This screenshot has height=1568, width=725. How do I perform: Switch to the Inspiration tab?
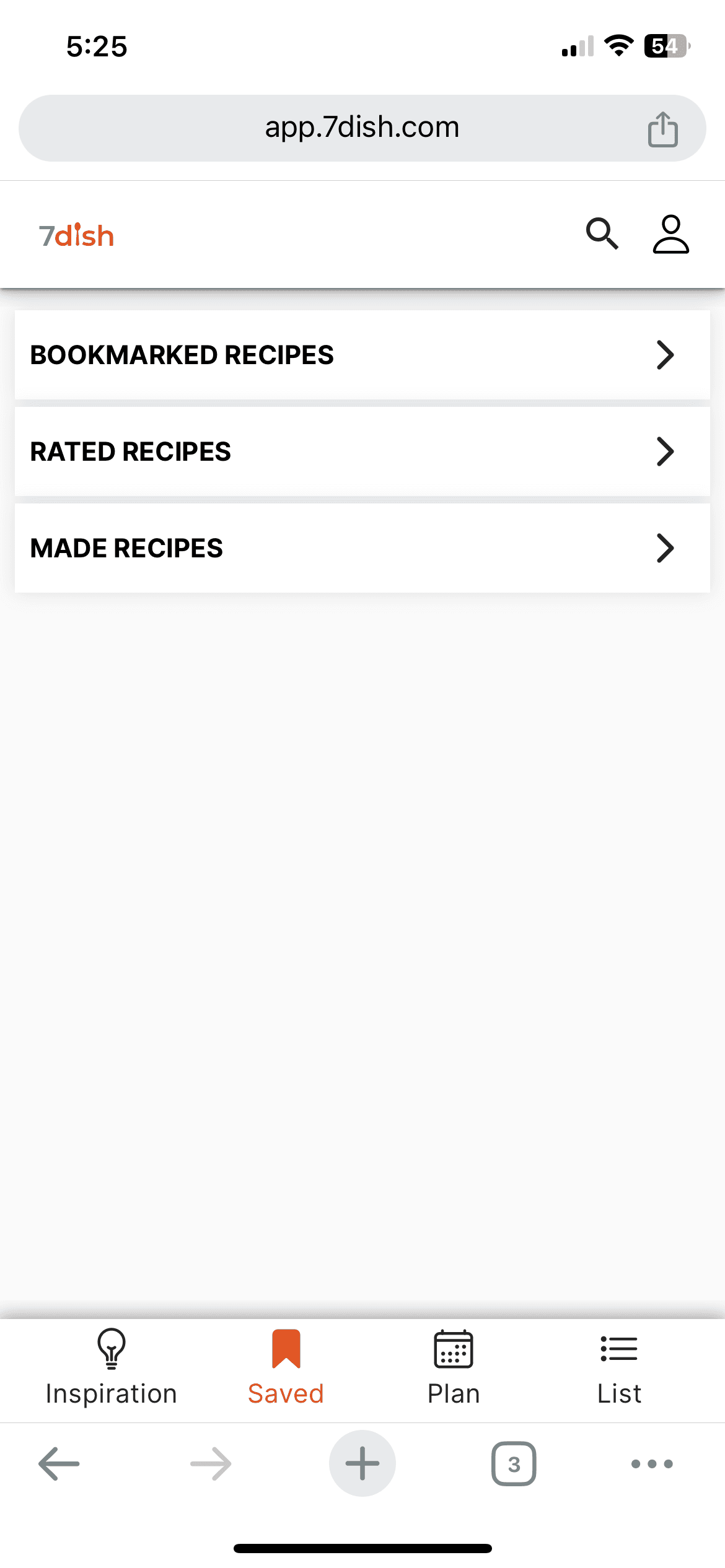point(112,1367)
